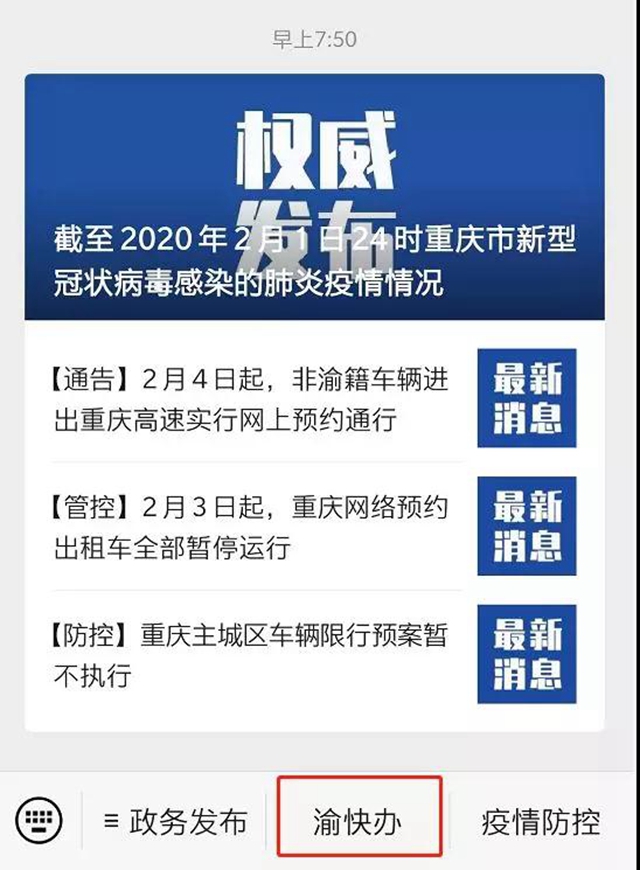Open the 渝快办 menu
The width and height of the screenshot is (640, 870).
[x=359, y=822]
